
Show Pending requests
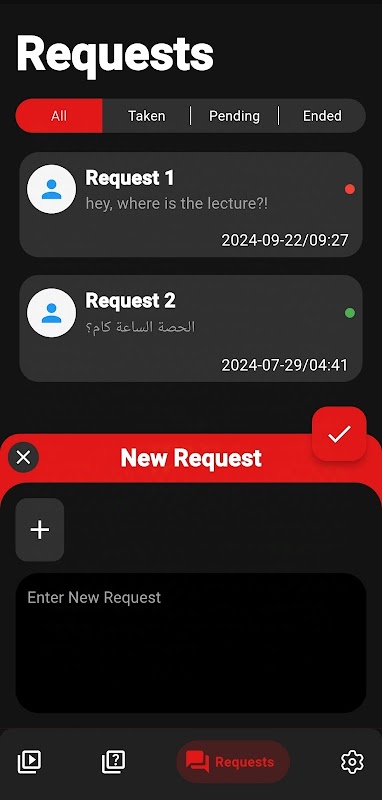[x=234, y=116]
